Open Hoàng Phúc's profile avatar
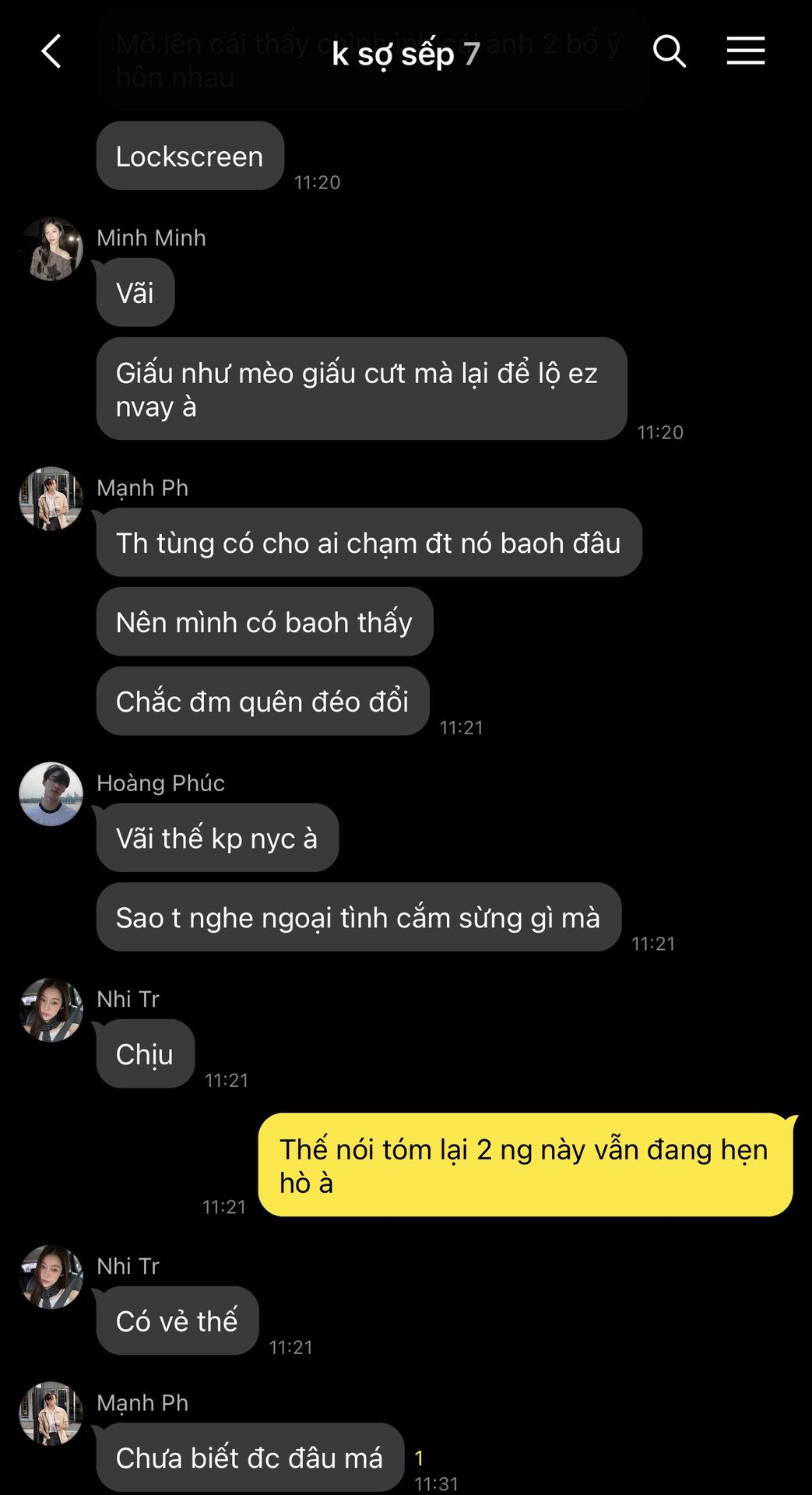Image resolution: width=812 pixels, height=1495 pixels. [51, 794]
